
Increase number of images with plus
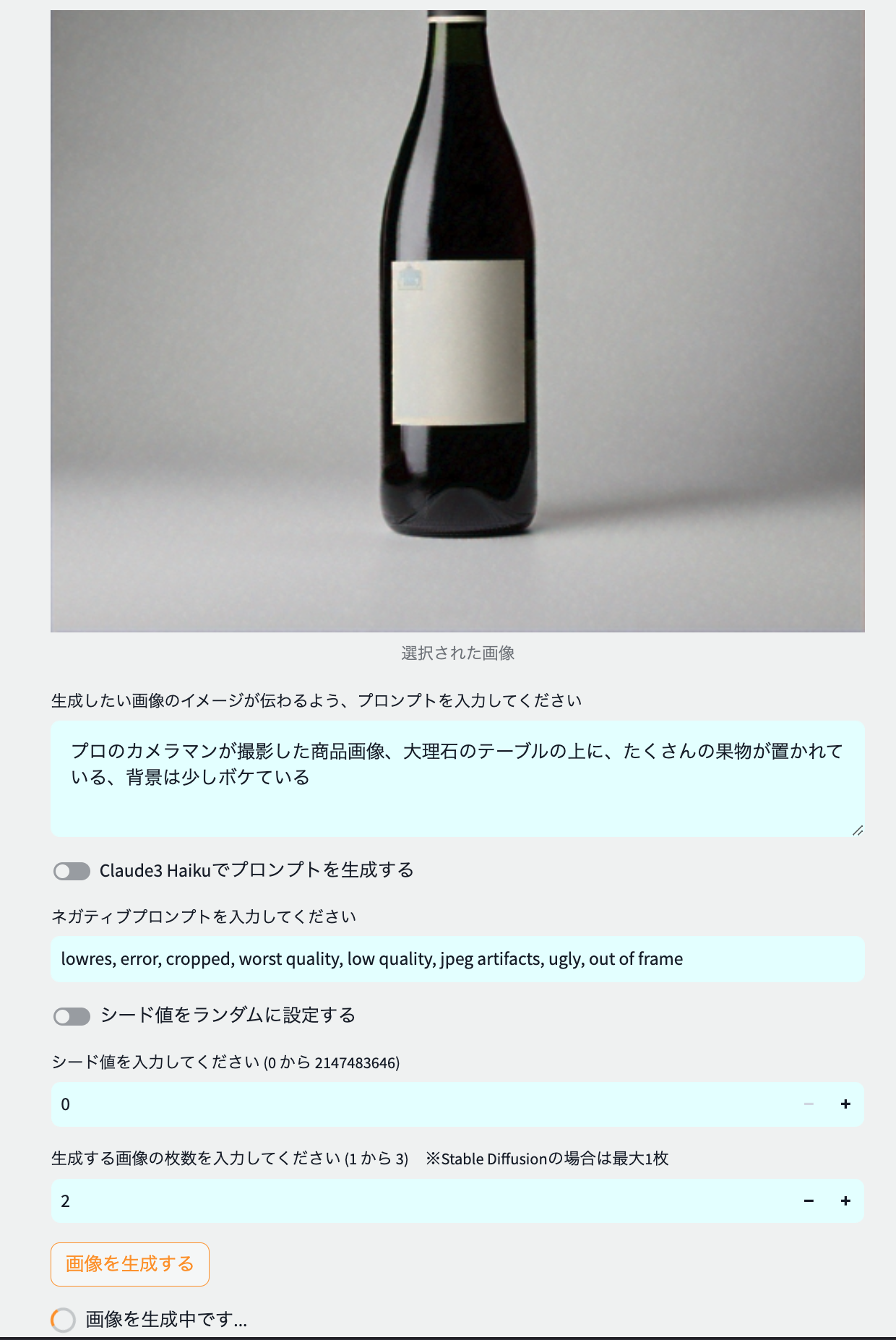pyautogui.click(x=845, y=1201)
